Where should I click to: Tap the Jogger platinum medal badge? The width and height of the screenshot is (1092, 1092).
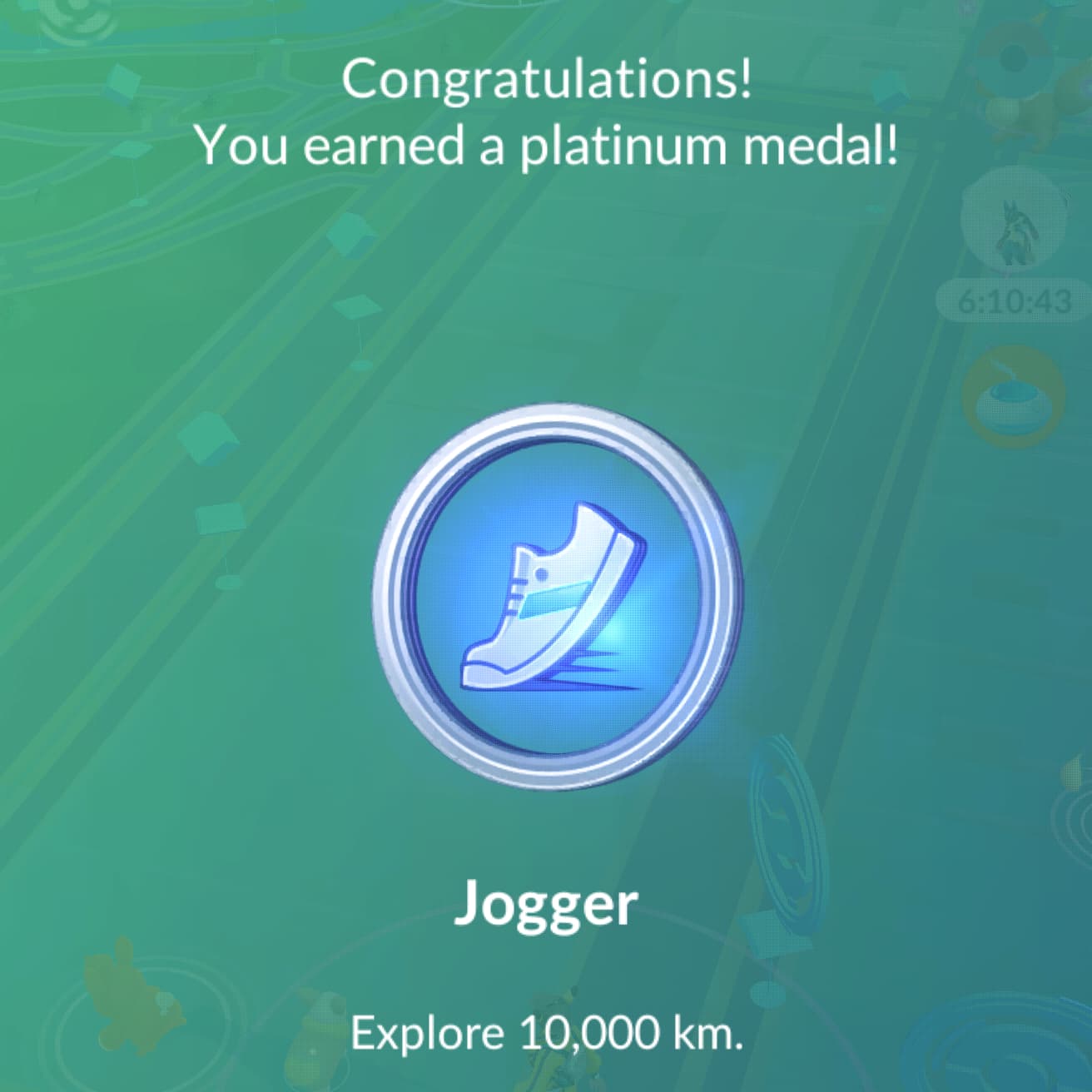[556, 597]
